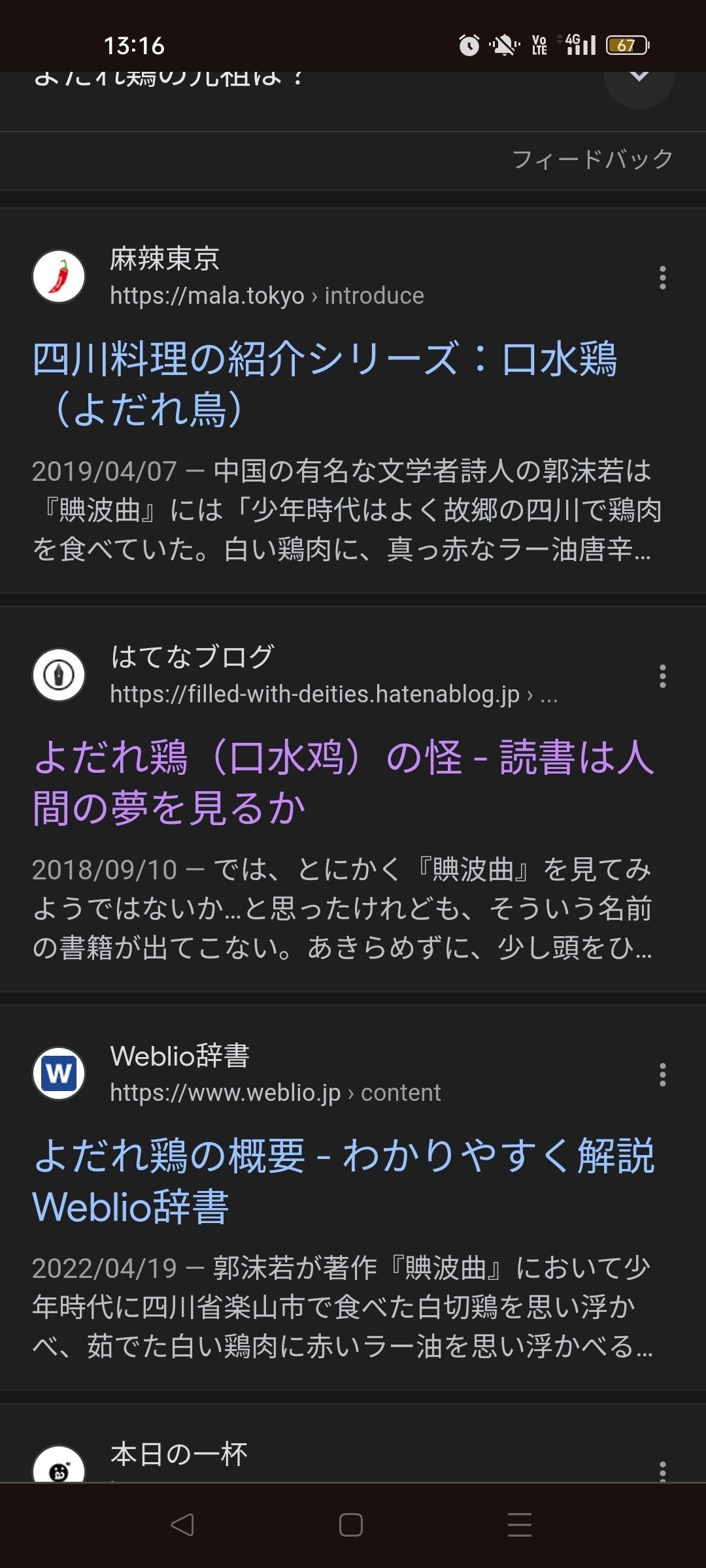Show recent apps
This screenshot has width=706, height=1568.
click(520, 1525)
